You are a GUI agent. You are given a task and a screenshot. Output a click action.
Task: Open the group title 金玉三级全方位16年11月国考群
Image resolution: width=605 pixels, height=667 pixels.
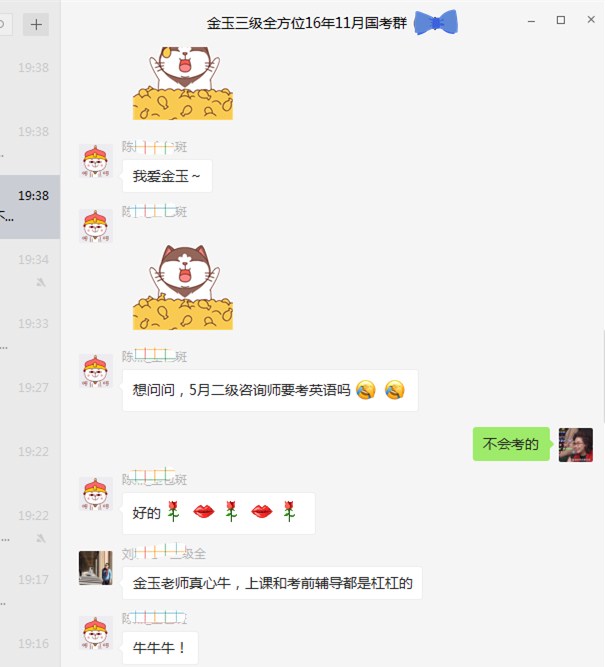pos(307,23)
